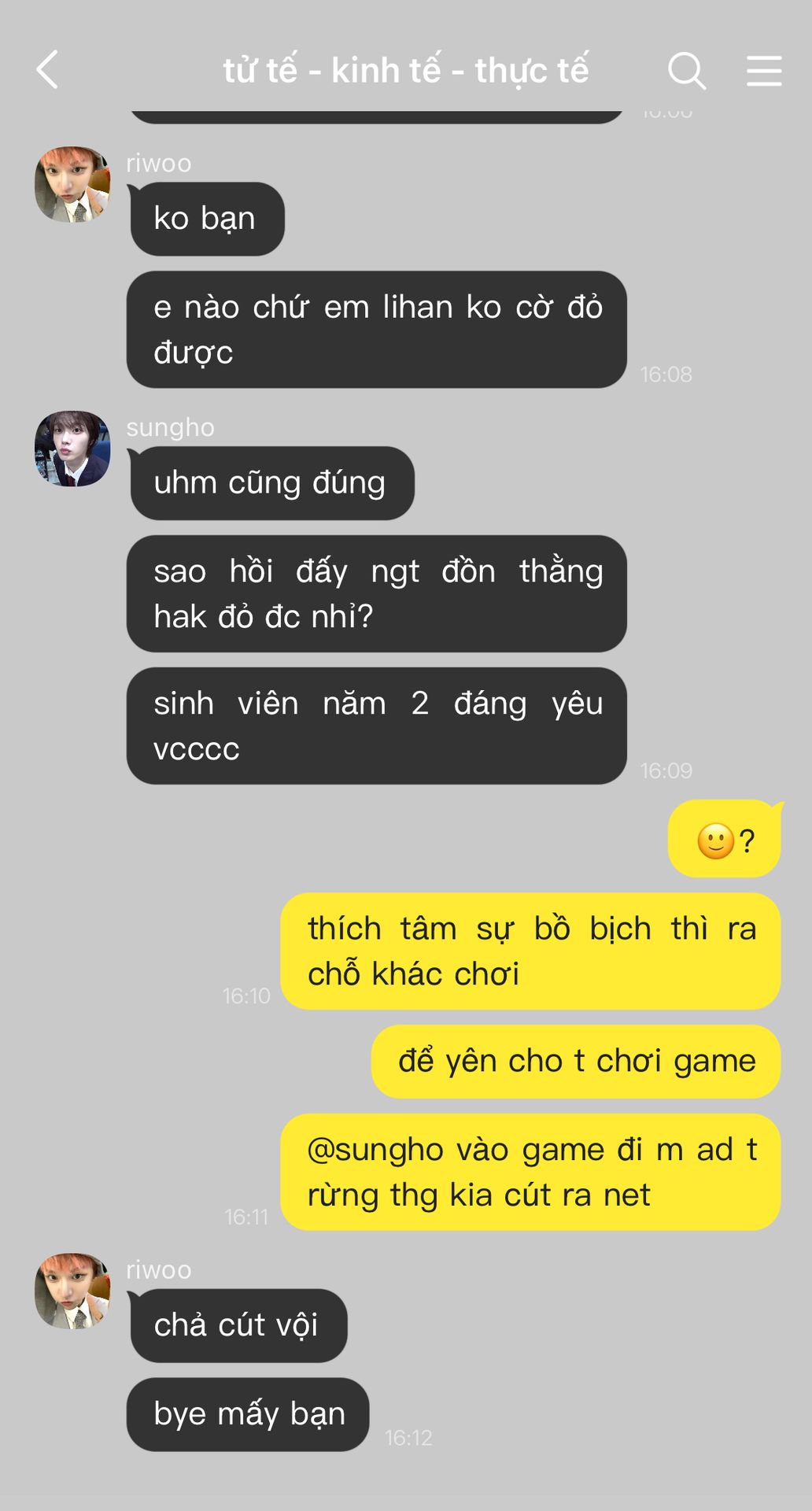
Task: Search within this chat room
Action: pyautogui.click(x=686, y=71)
